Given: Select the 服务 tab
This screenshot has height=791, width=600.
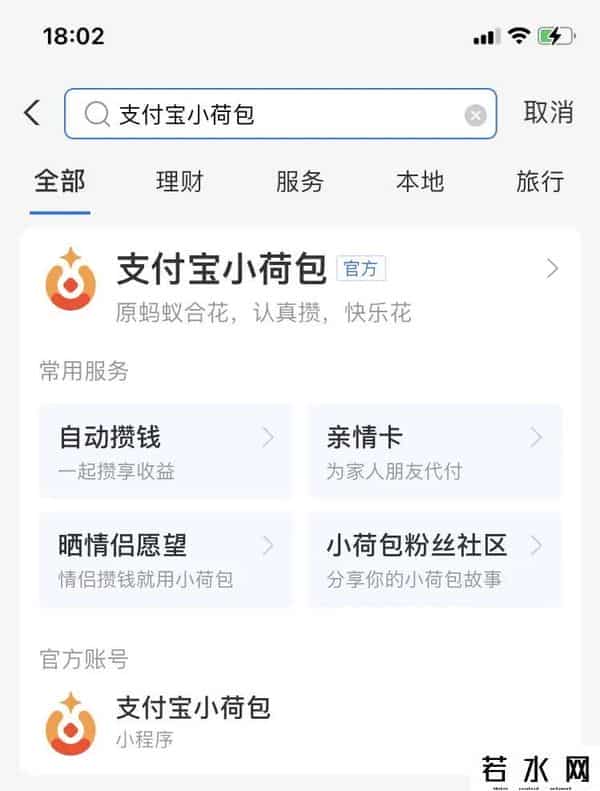Looking at the screenshot, I should pos(300,181).
